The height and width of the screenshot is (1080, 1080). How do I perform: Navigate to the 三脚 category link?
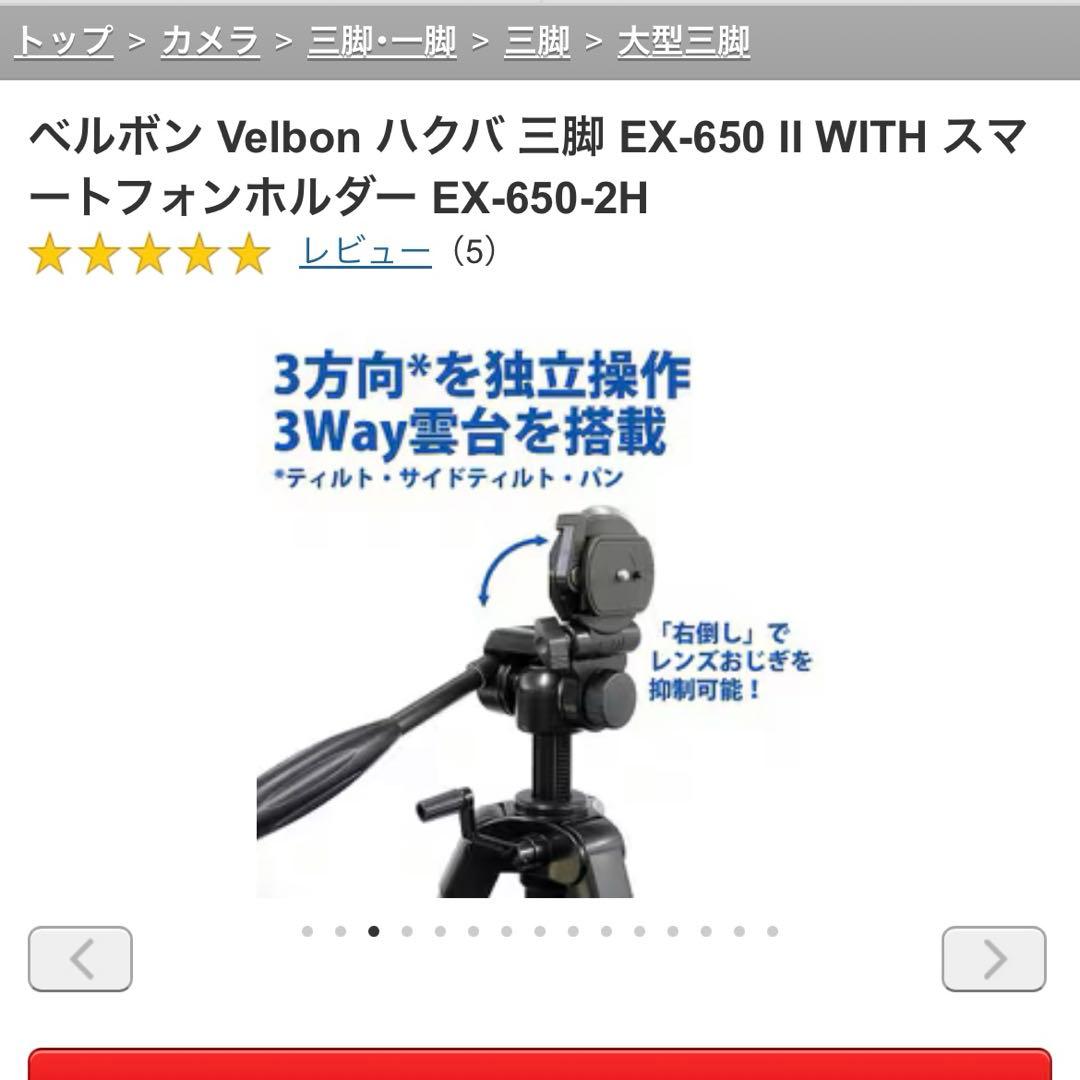[x=537, y=42]
